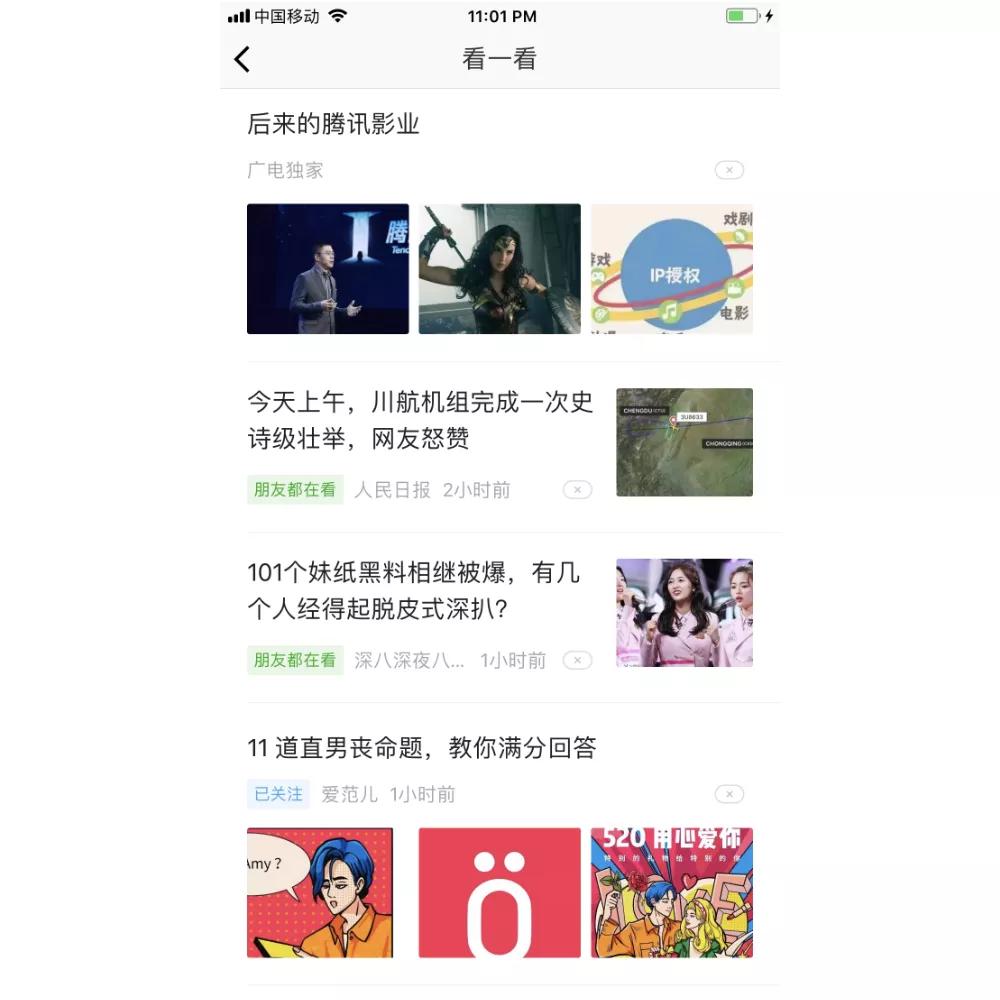Dismiss the 深八深夜八 article
Image resolution: width=1000 pixels, height=1000 pixels.
pyautogui.click(x=577, y=660)
